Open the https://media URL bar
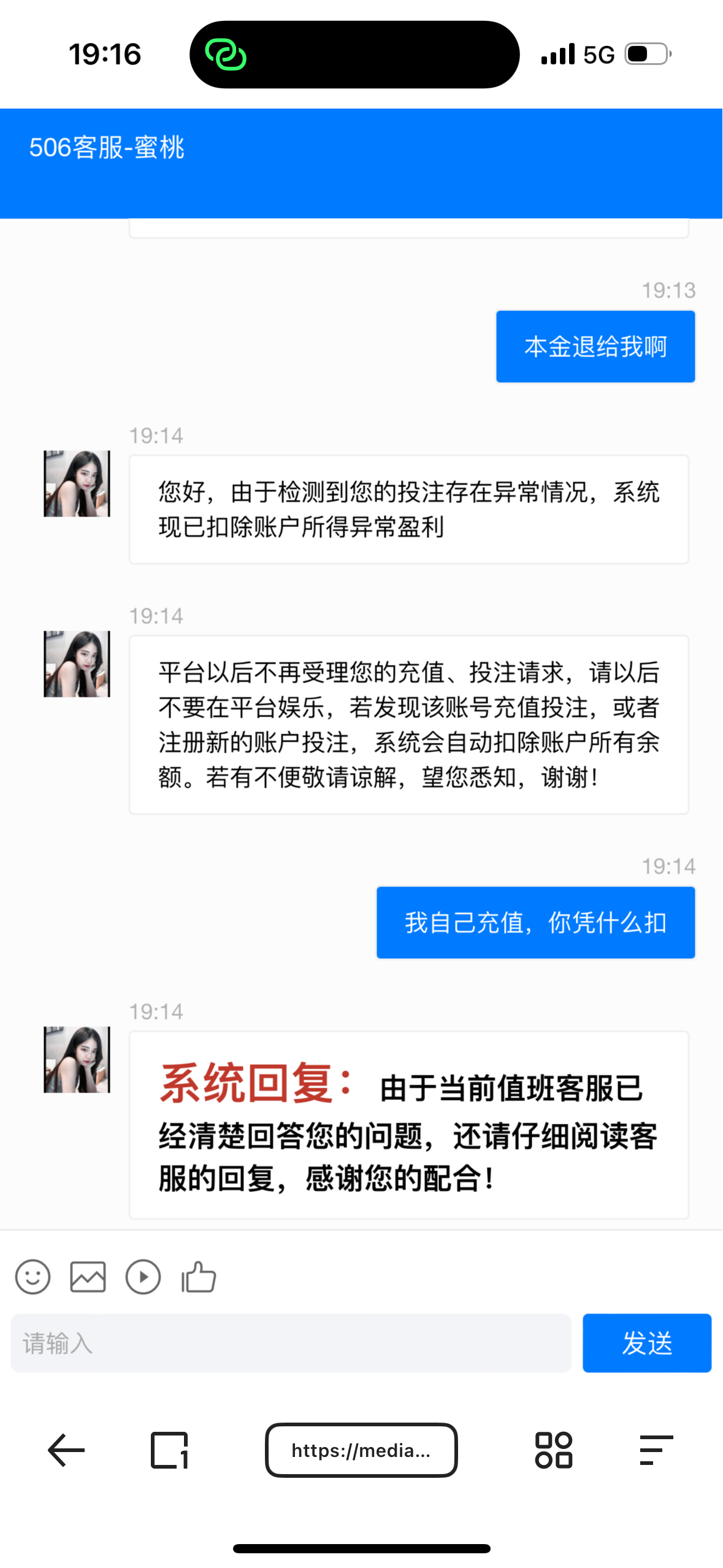Viewport: 723px width, 1568px height. coord(361,1450)
